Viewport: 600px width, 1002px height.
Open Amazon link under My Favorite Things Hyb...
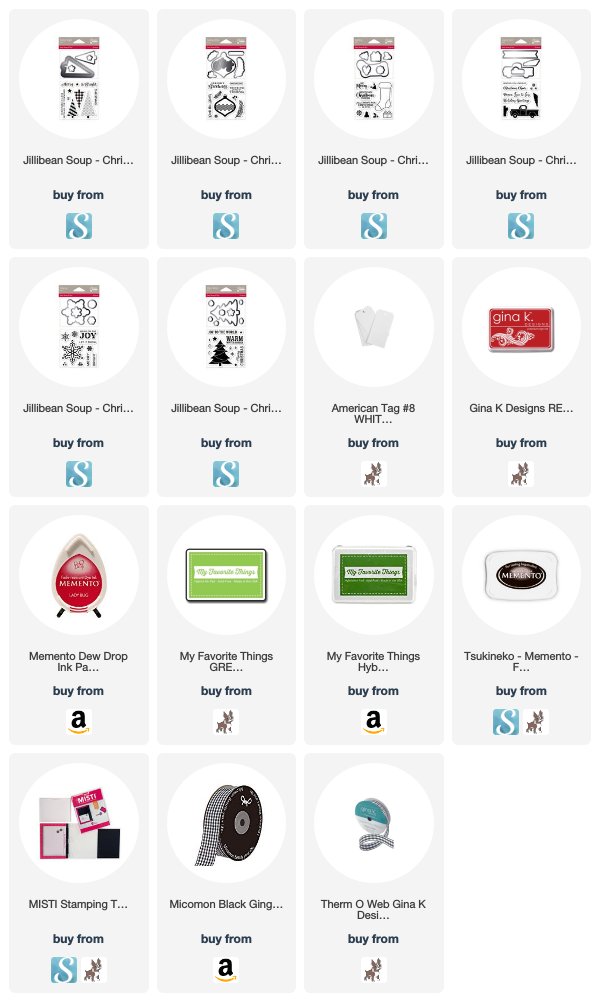pyautogui.click(x=373, y=722)
